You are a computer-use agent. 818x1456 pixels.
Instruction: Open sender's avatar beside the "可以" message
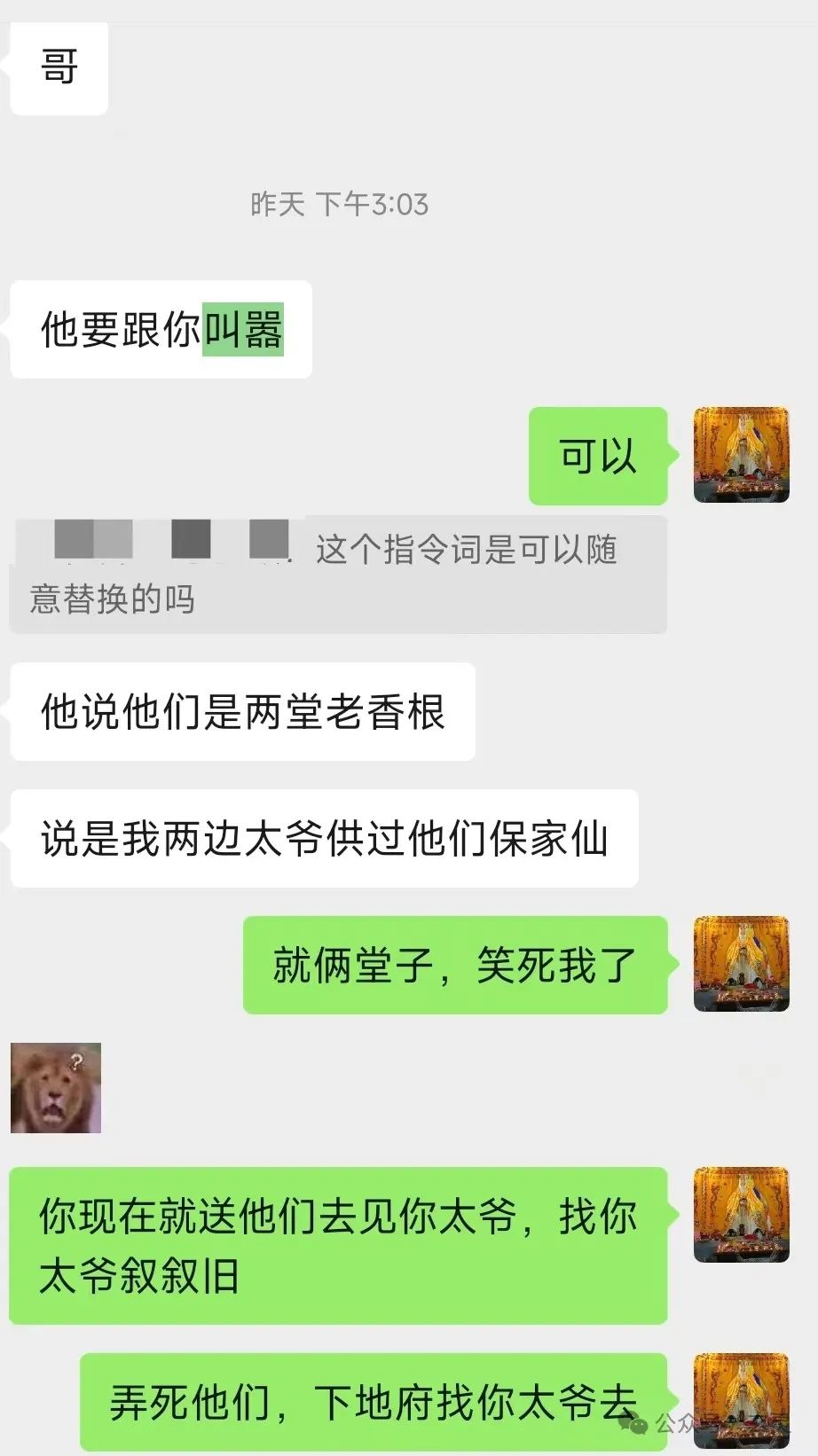coord(741,455)
